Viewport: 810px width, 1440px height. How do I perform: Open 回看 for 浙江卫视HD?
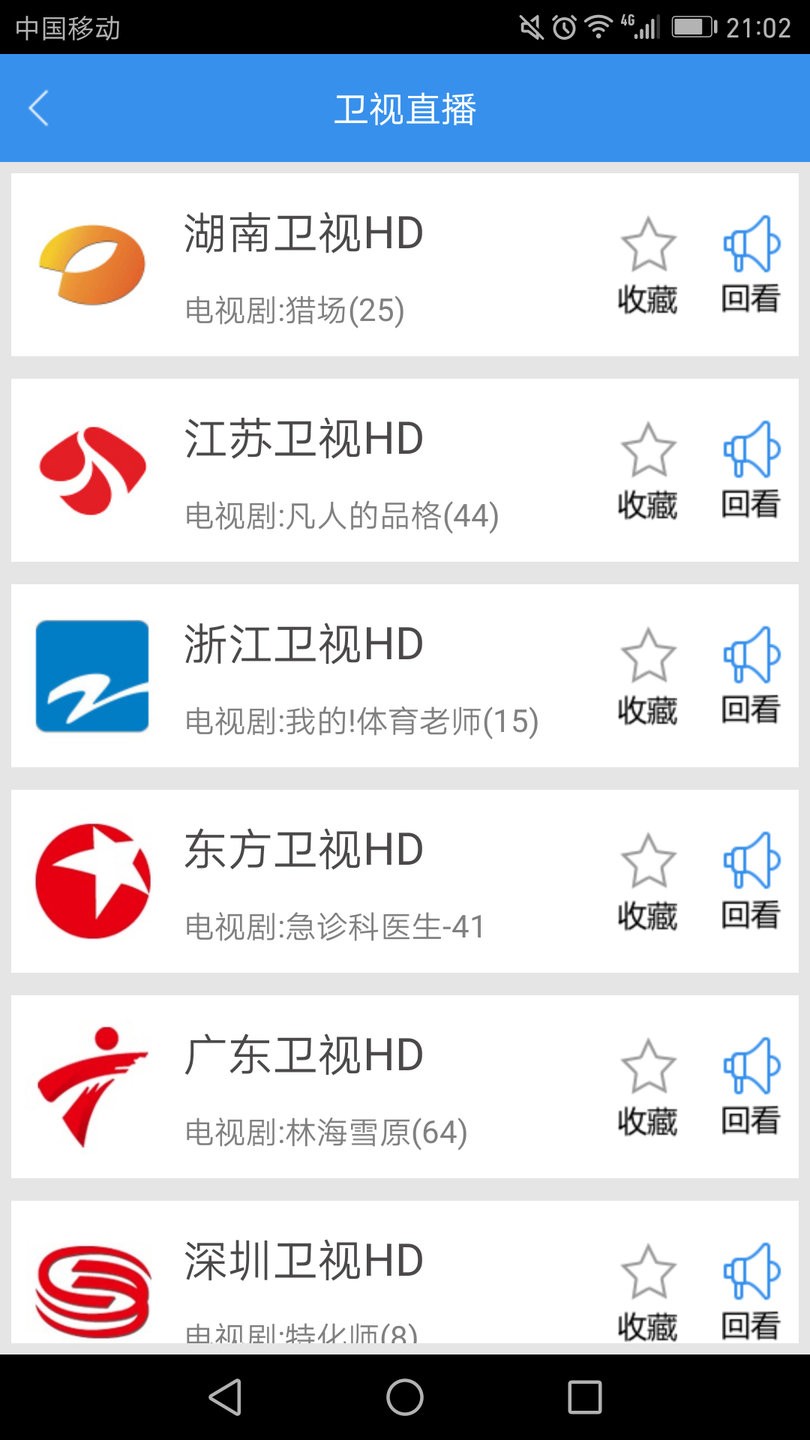(749, 673)
